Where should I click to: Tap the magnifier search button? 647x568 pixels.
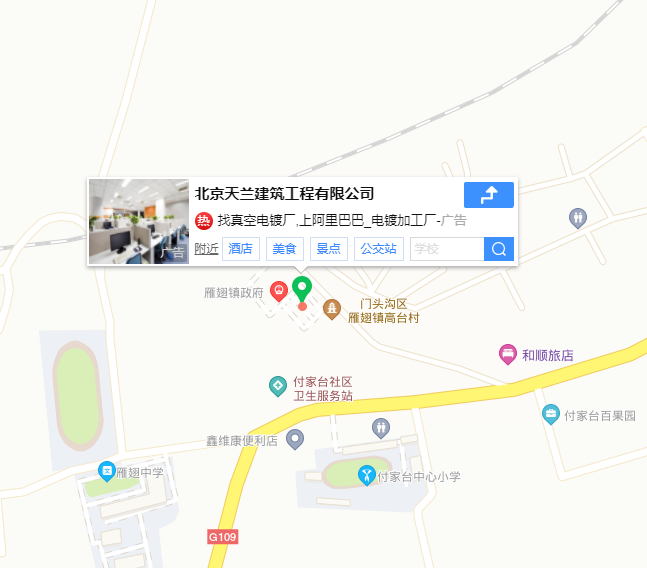click(x=498, y=249)
